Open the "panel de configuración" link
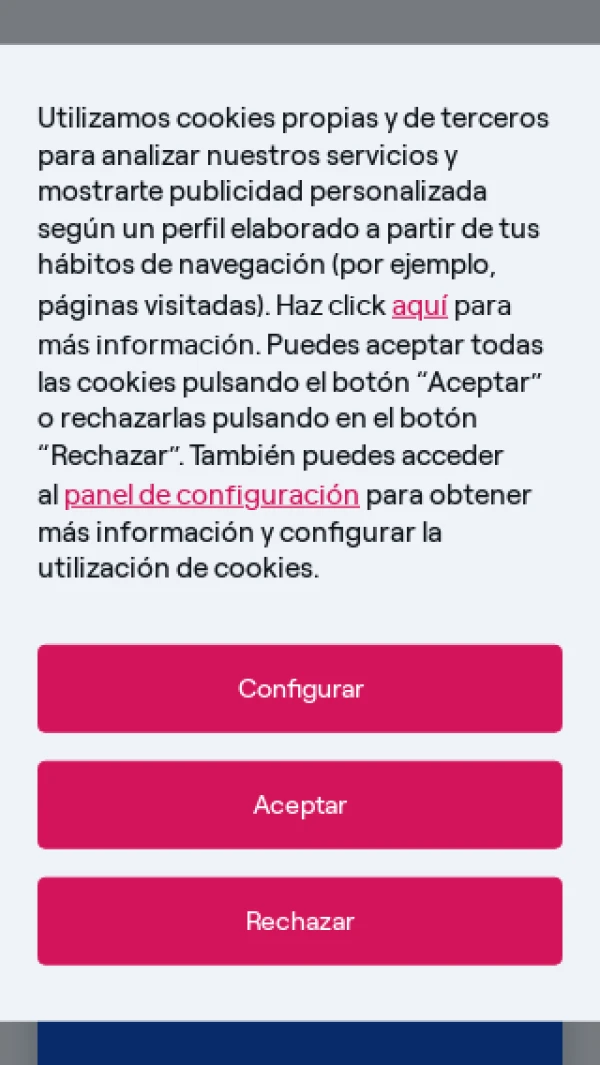 point(211,494)
